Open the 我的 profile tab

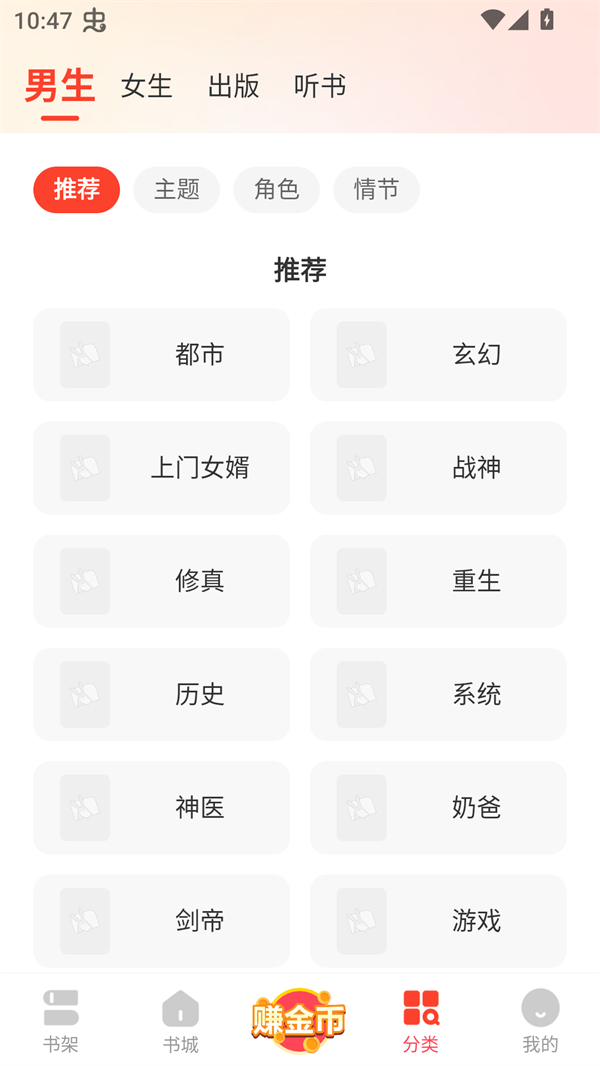coord(540,1020)
